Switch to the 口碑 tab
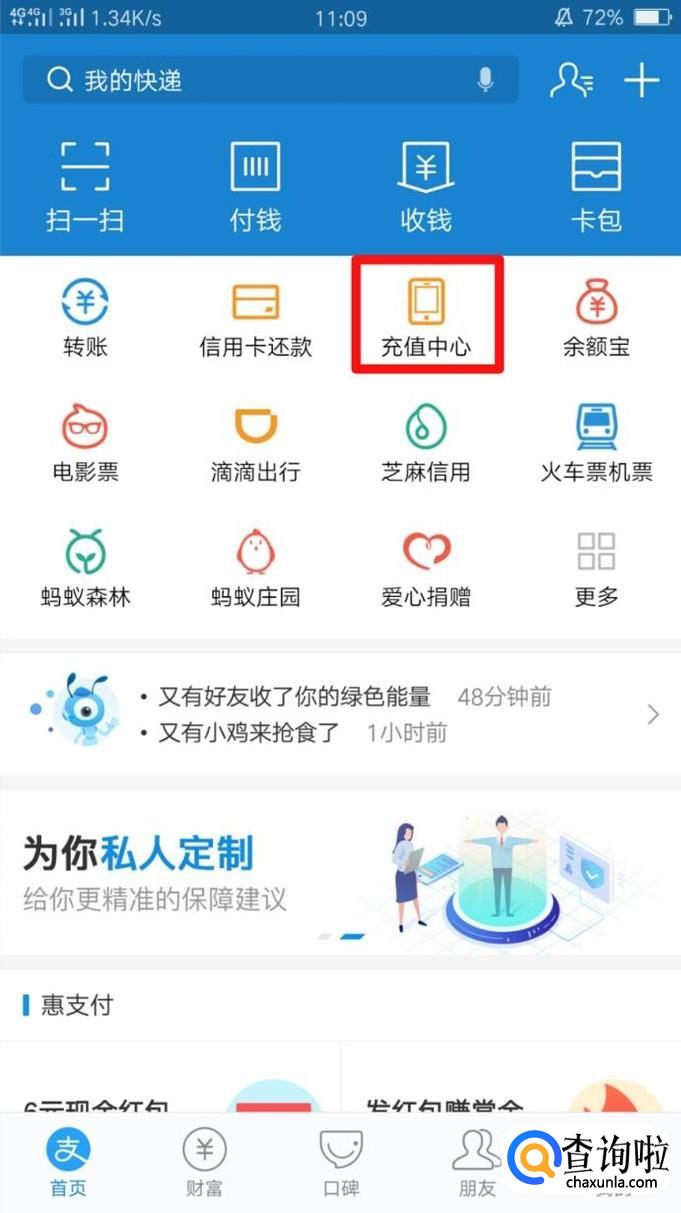Screen dimensions: 681x1213 (340, 1162)
